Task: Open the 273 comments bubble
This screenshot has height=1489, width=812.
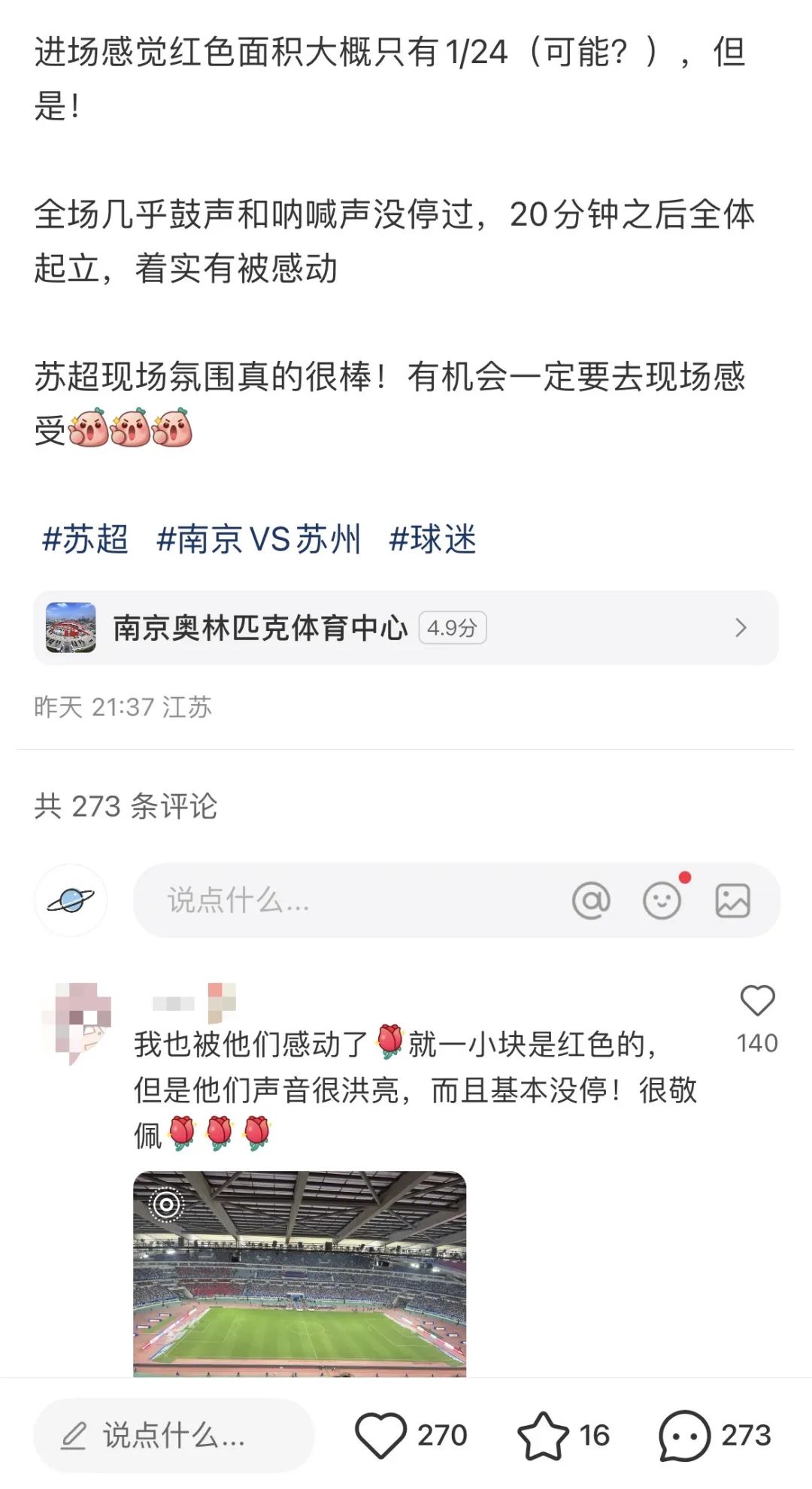Action: 684,1436
